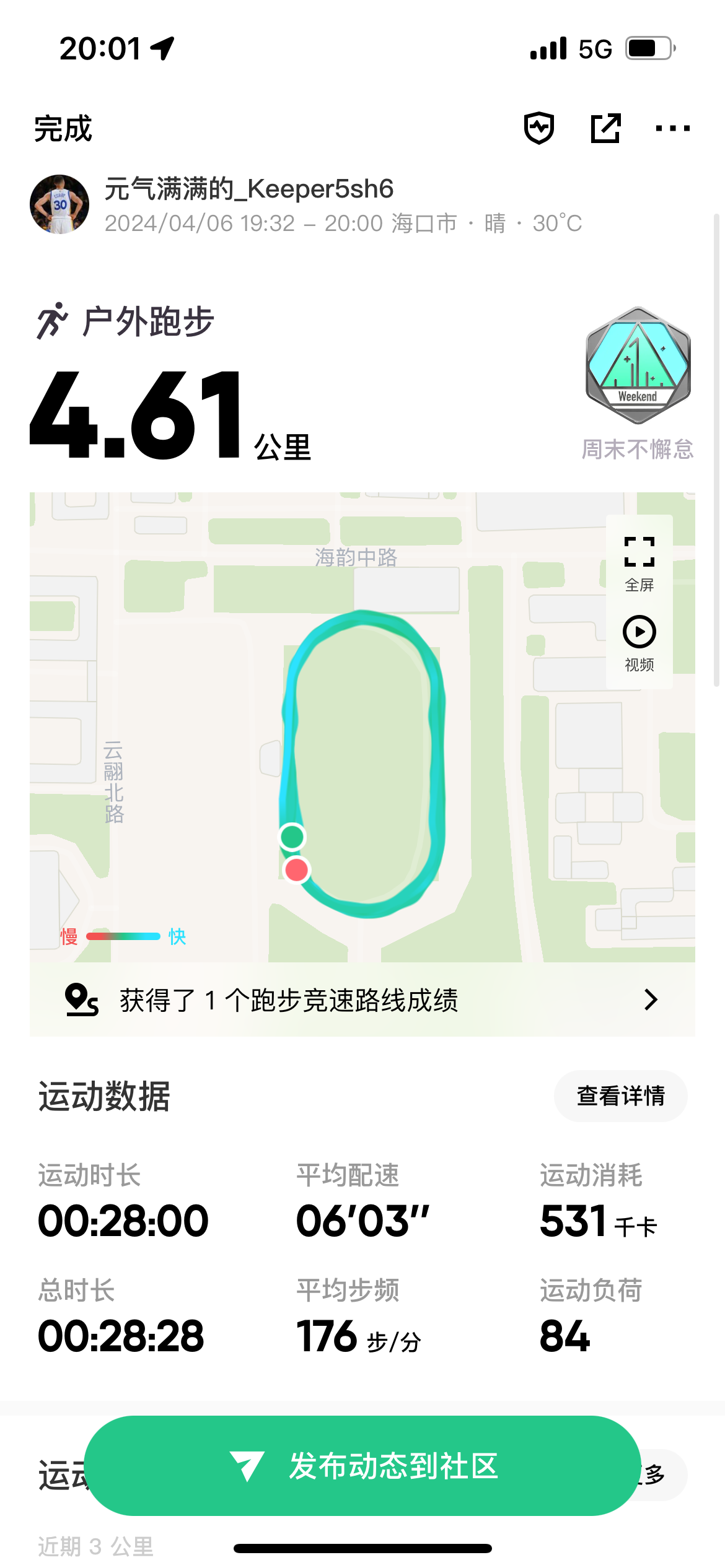Expand map with 全屏 button
The width and height of the screenshot is (725, 1568).
639,562
